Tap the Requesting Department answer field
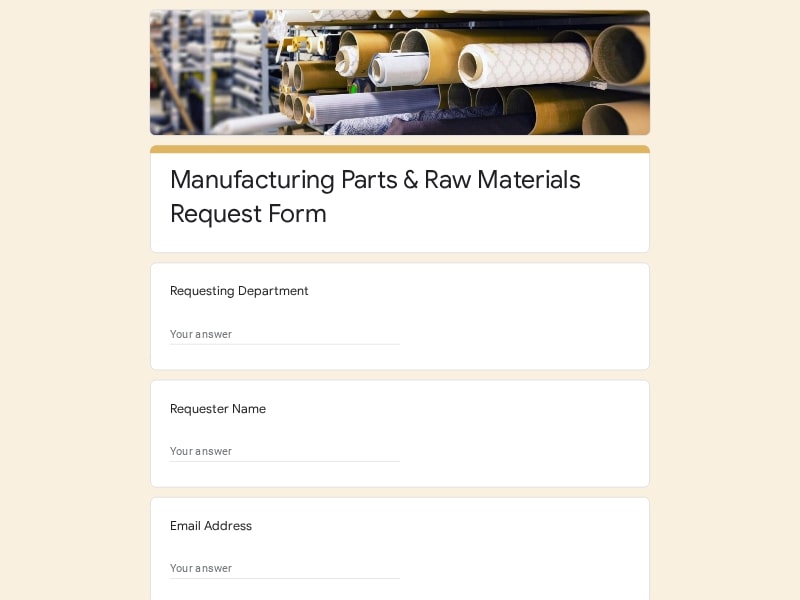800x600 pixels. tap(284, 334)
